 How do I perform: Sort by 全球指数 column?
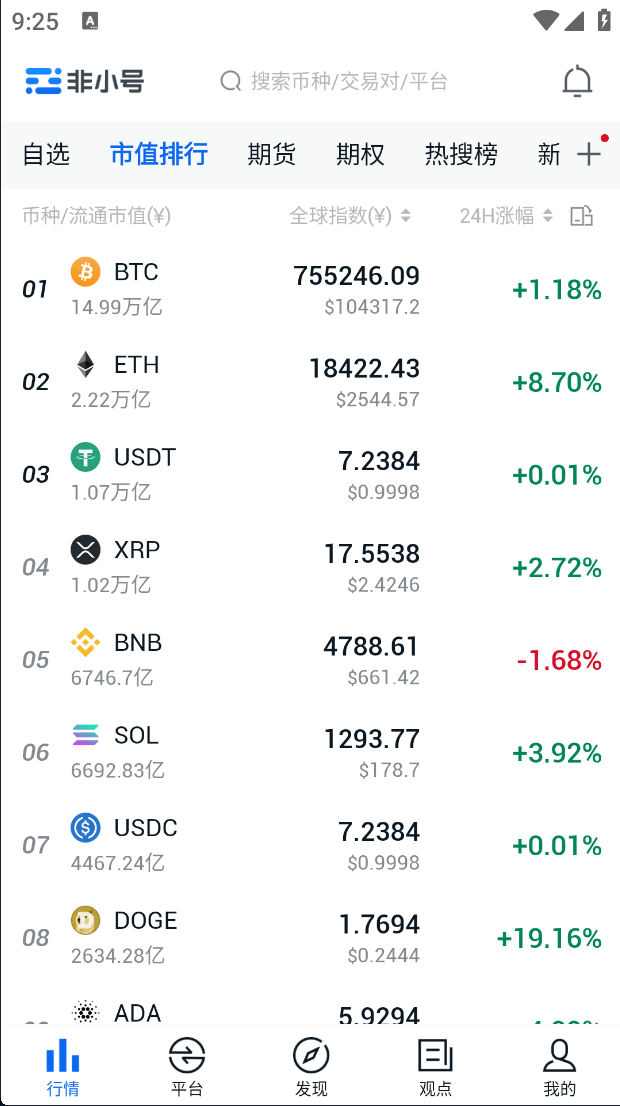point(351,216)
